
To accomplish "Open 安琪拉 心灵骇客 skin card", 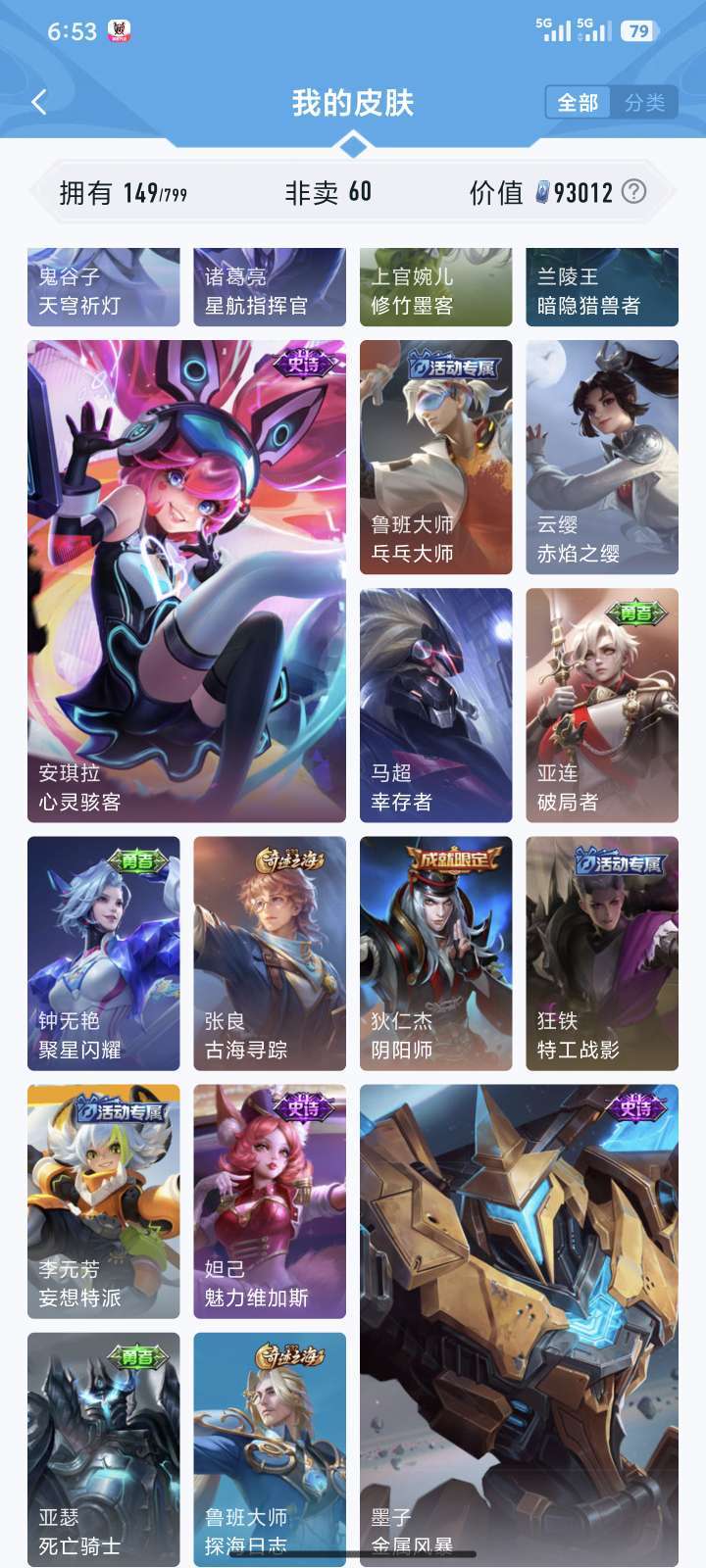I will 186,581.
